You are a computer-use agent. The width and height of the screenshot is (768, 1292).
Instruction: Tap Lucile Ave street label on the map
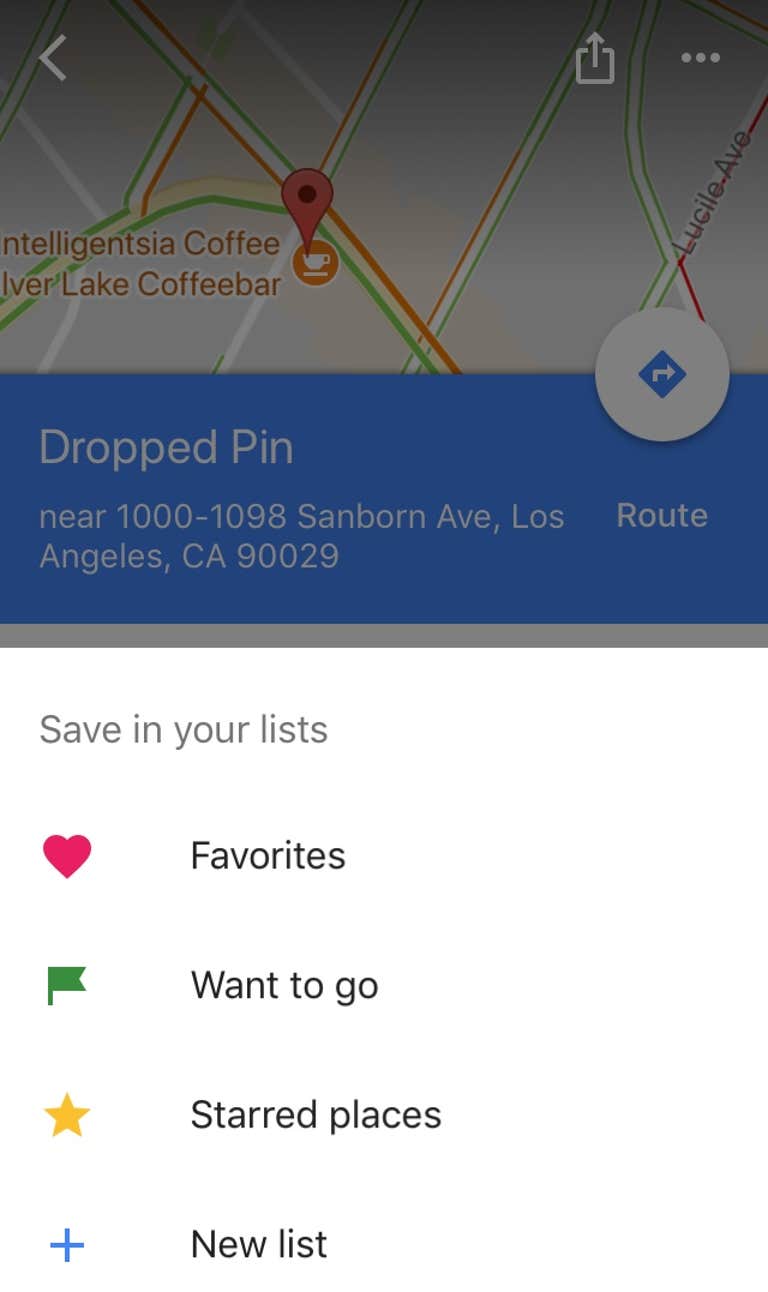click(x=718, y=190)
